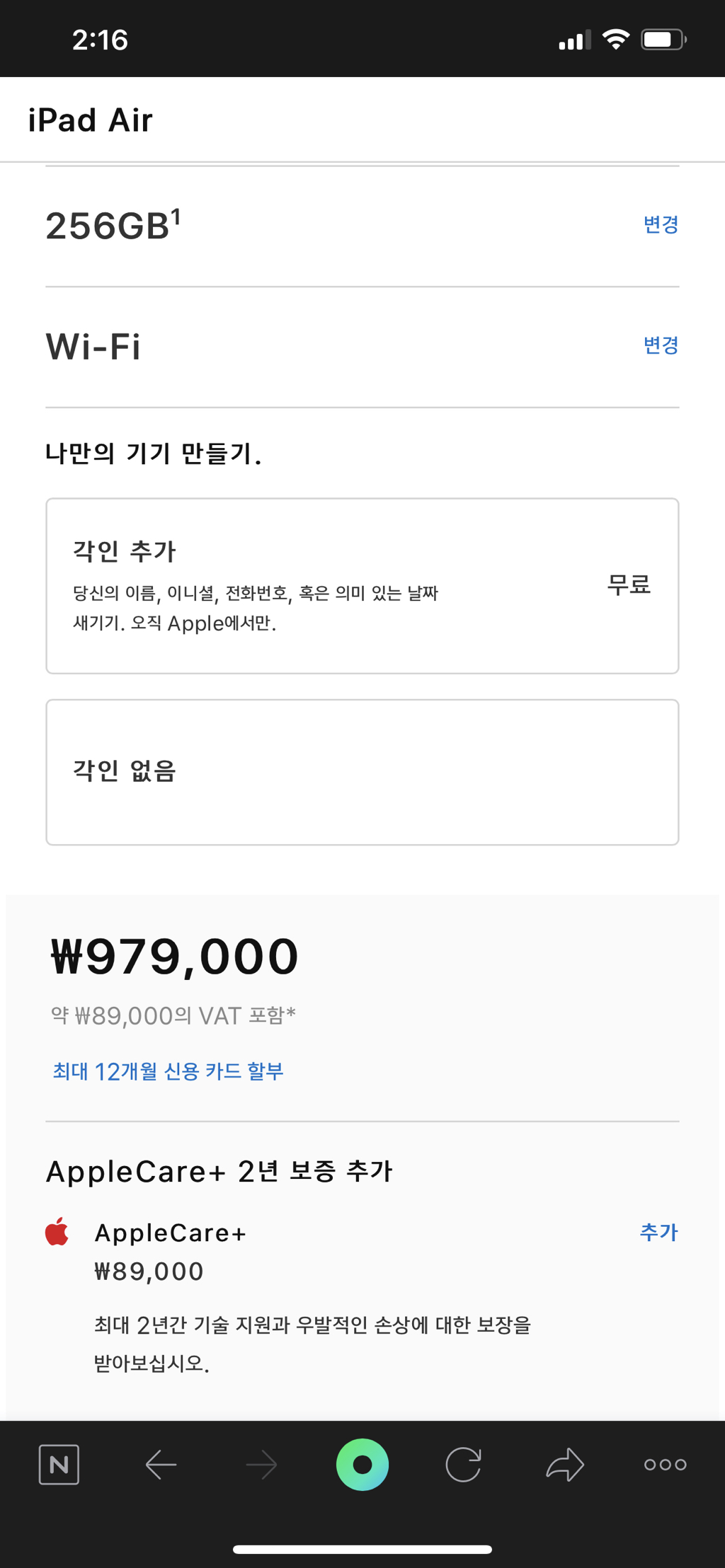The image size is (725, 1568).
Task: Tap the green circular Whale button
Action: (362, 1464)
